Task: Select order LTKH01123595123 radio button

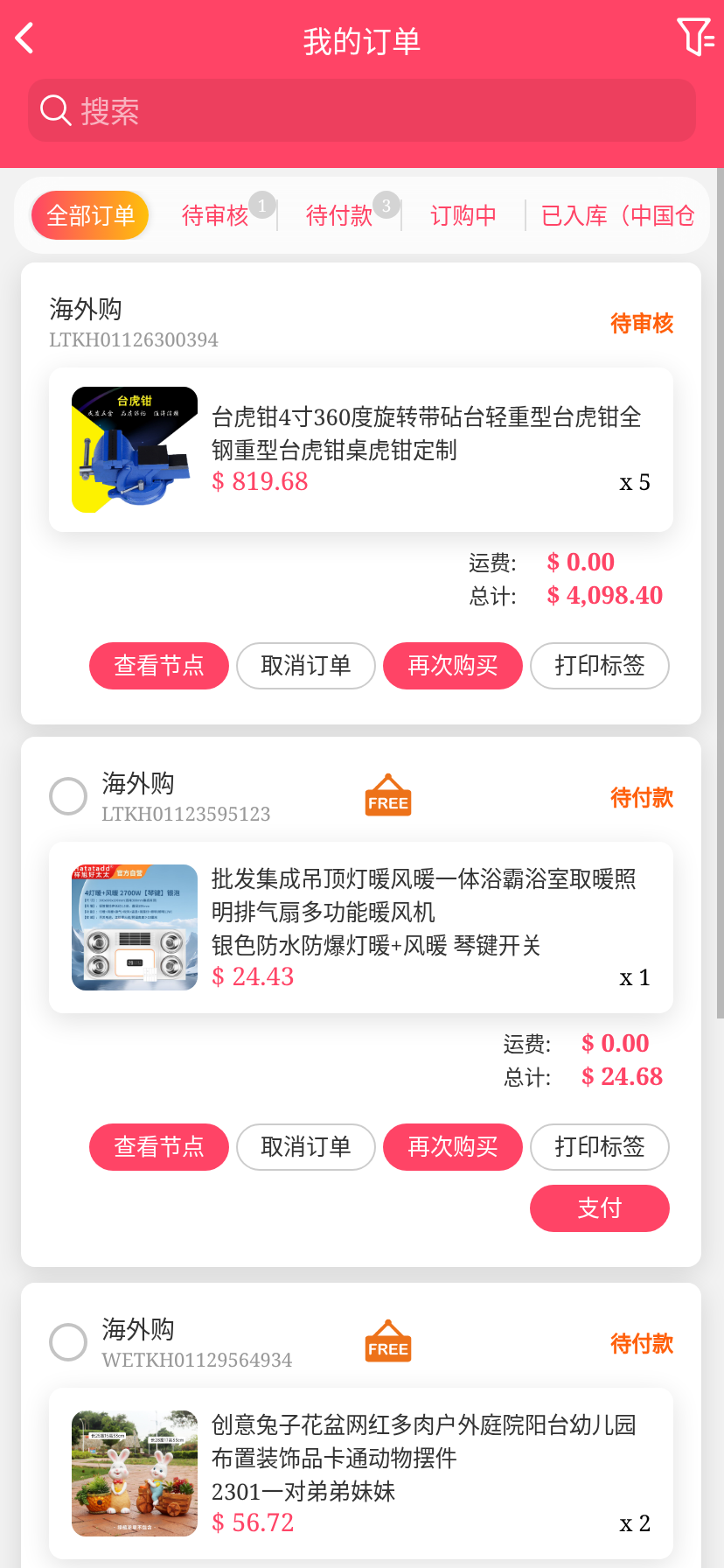Action: (68, 796)
